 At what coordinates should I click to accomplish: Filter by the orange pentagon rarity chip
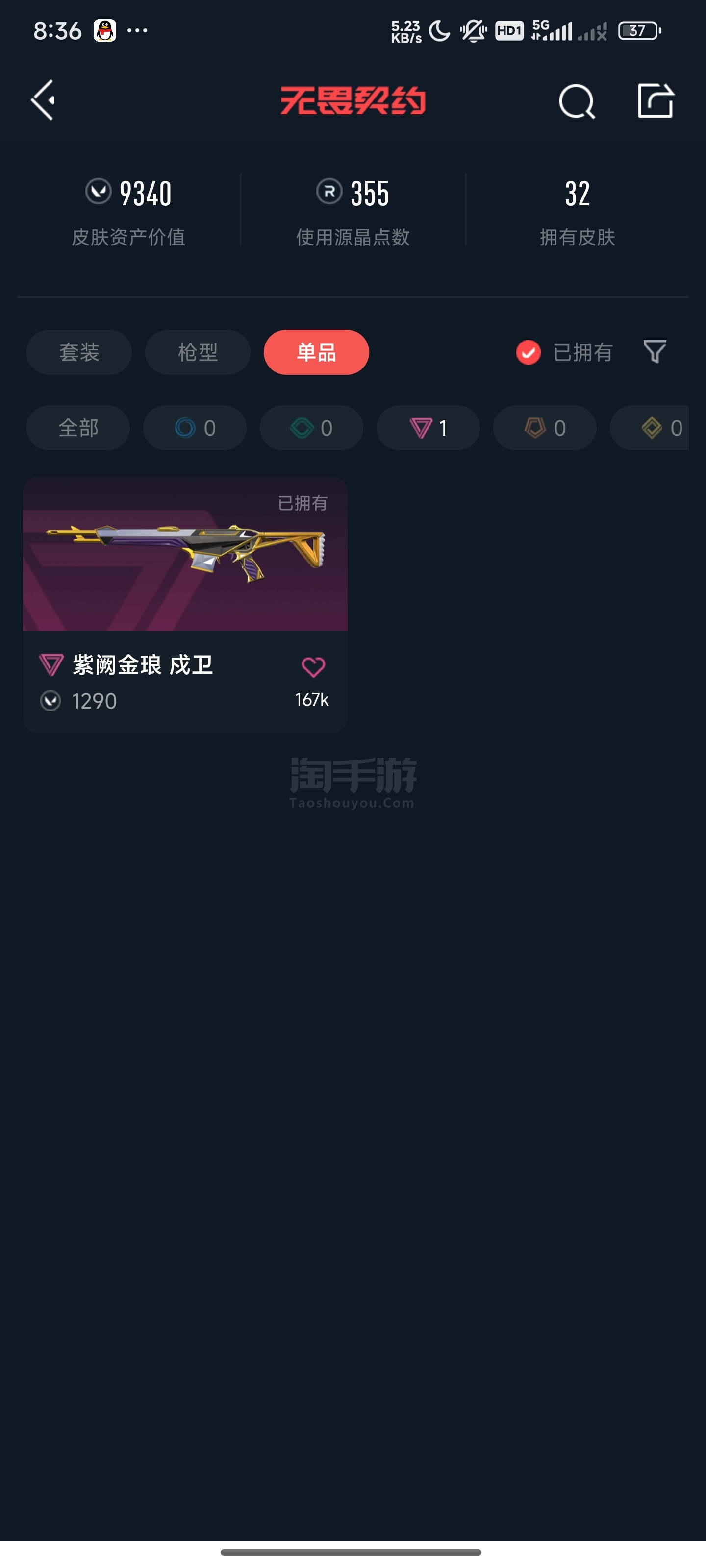point(545,427)
